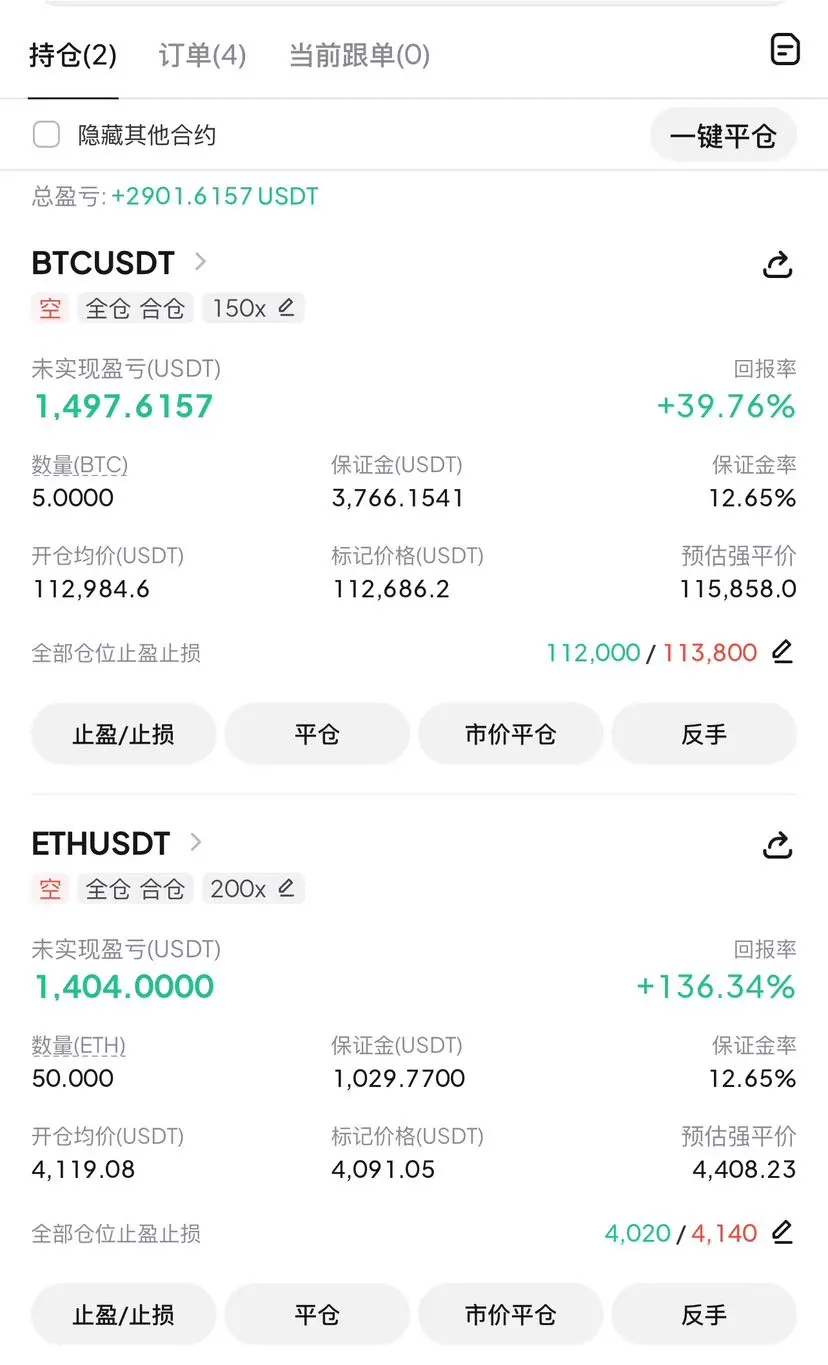The width and height of the screenshot is (828, 1365).
Task: Tap the 一键平仓 button
Action: click(x=723, y=136)
